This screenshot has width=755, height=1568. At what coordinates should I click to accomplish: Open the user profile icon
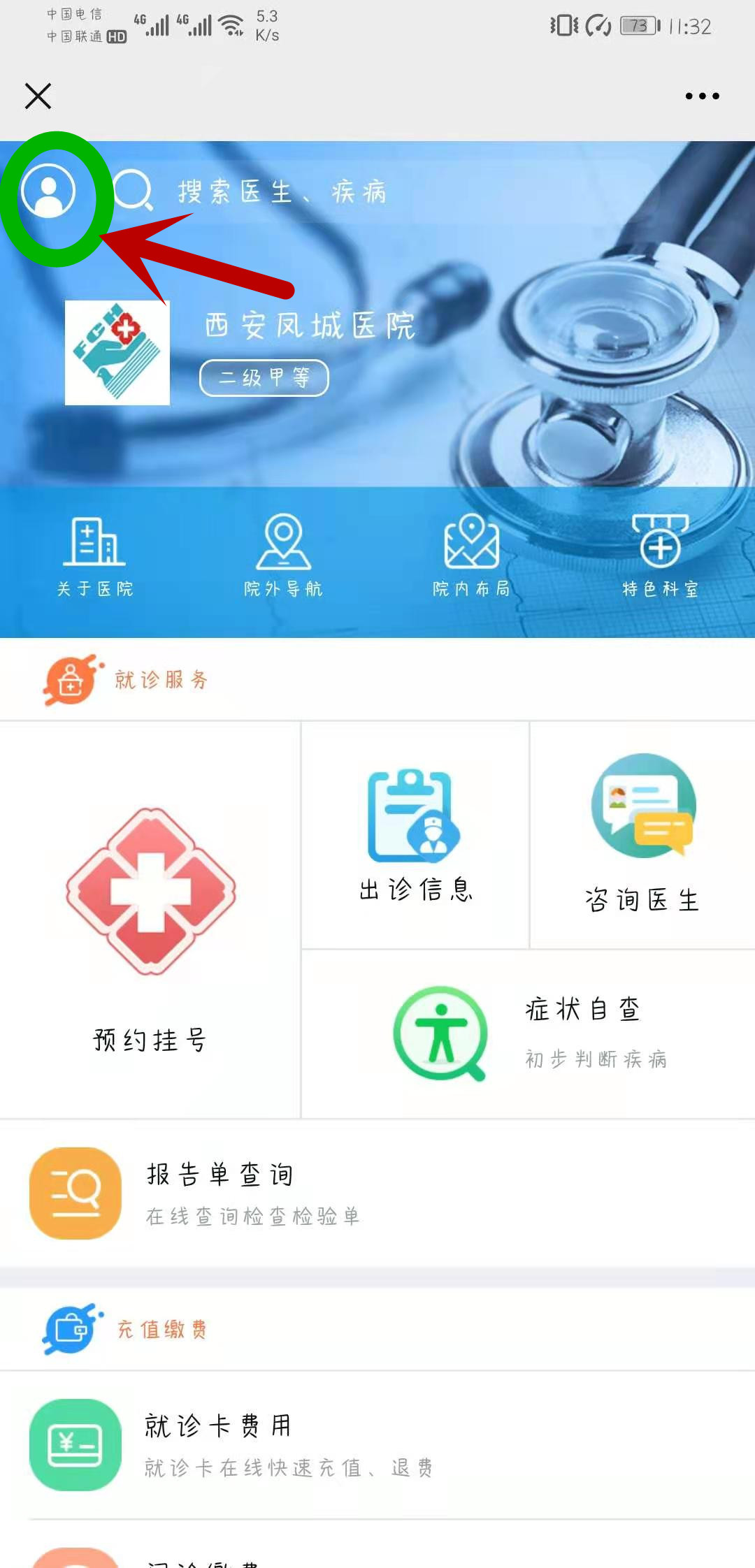click(x=48, y=191)
